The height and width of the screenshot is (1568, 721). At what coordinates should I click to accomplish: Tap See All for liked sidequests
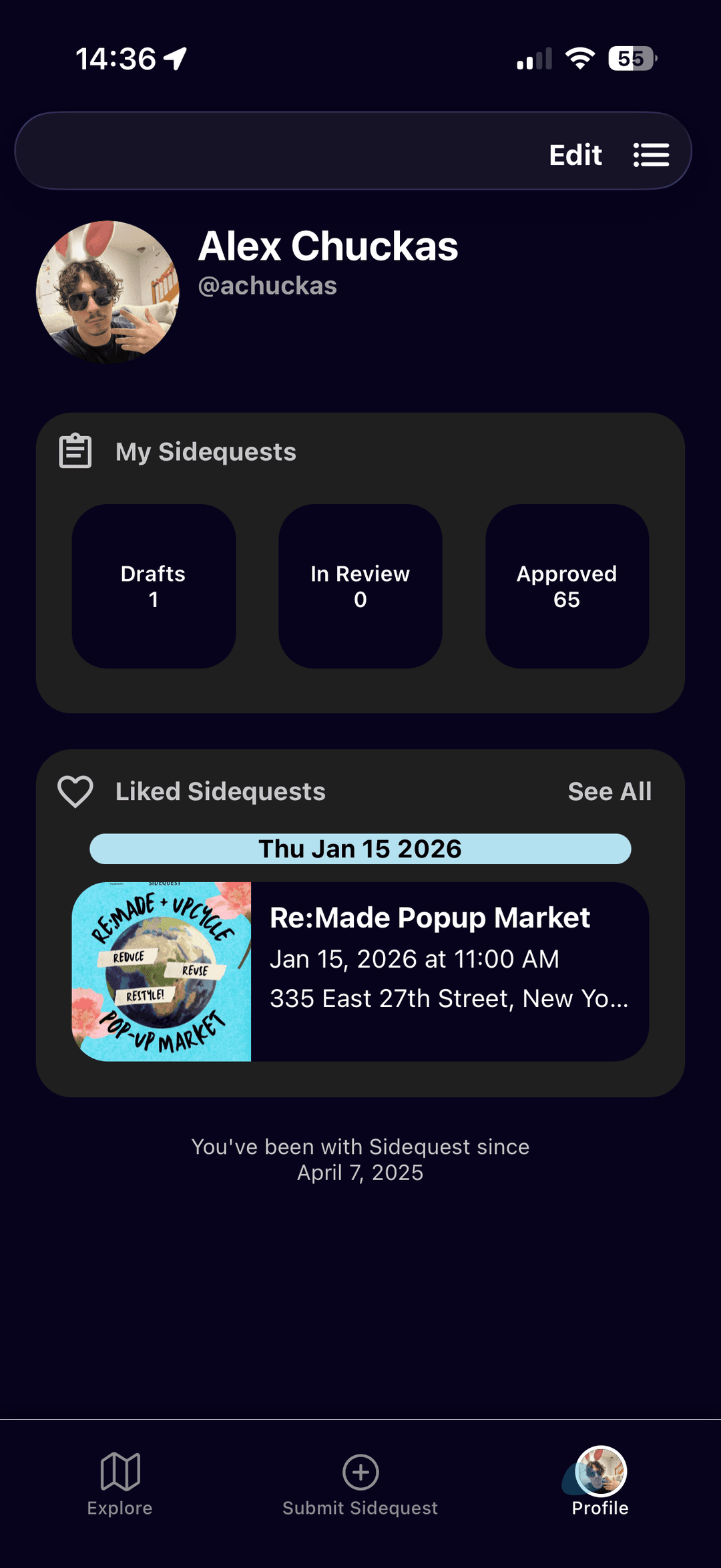tap(610, 791)
